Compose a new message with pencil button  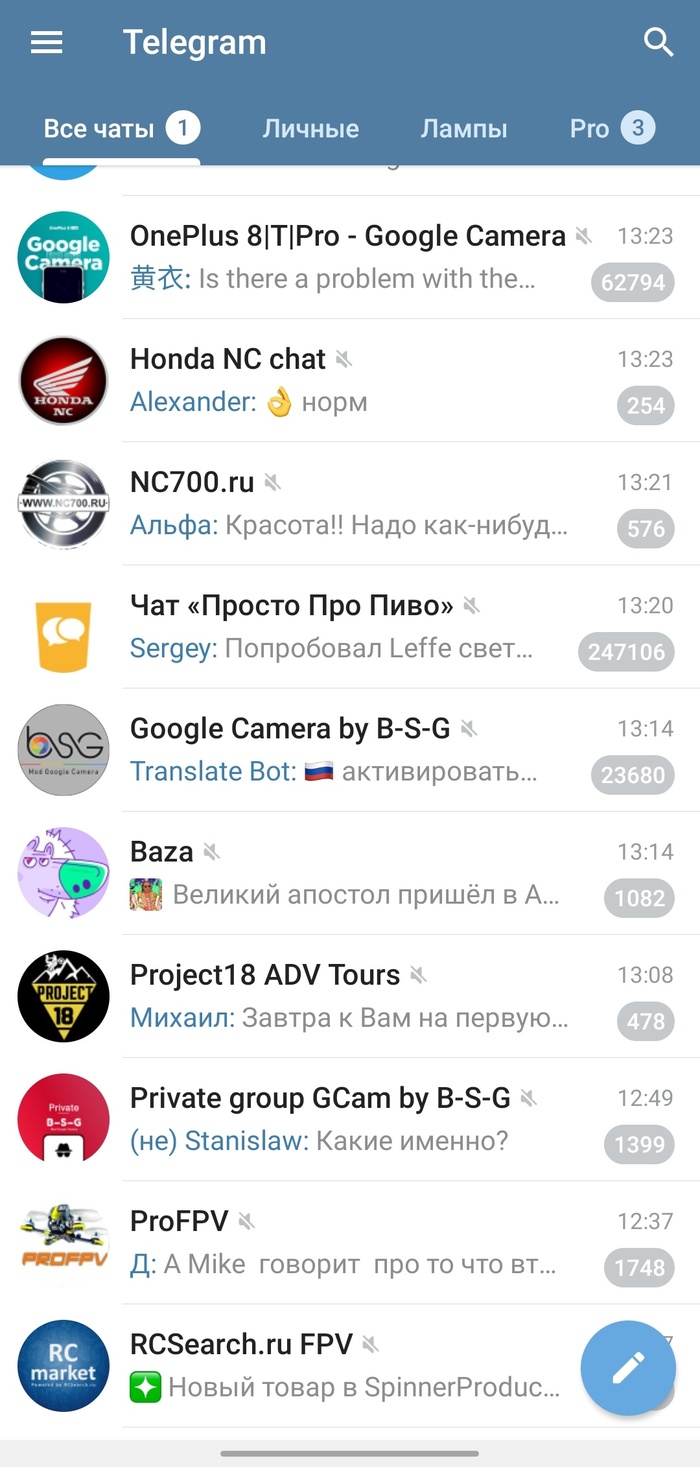[x=628, y=1367]
